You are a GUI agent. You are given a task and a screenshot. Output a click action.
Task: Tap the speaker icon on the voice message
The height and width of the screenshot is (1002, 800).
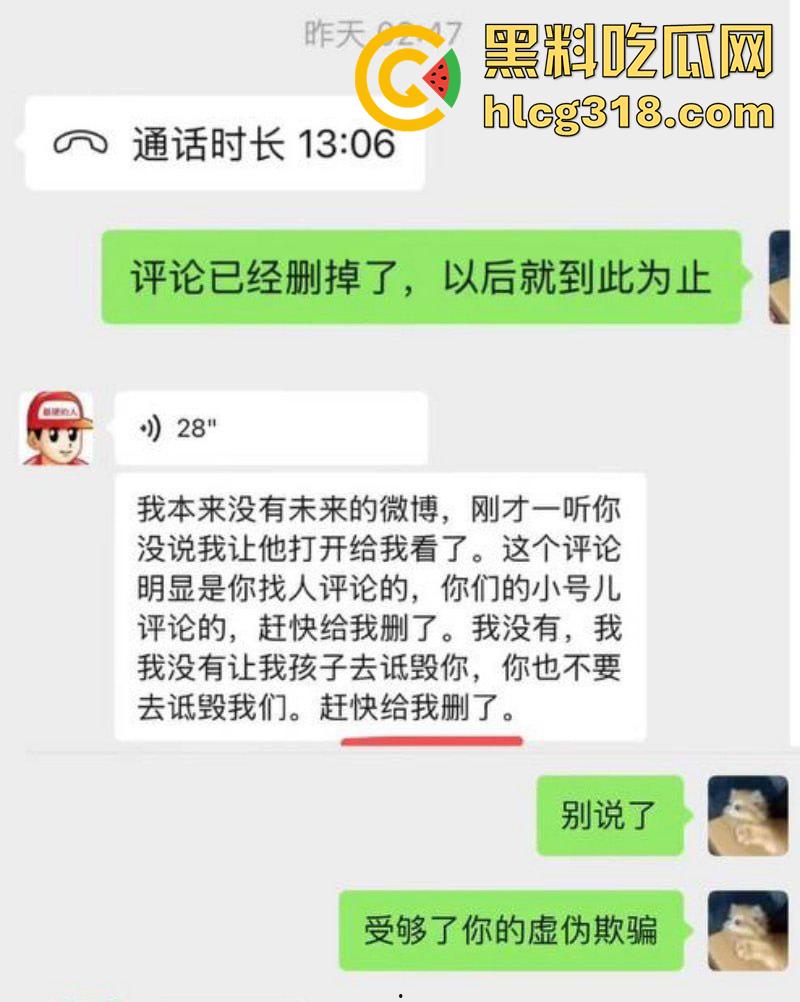click(x=149, y=424)
